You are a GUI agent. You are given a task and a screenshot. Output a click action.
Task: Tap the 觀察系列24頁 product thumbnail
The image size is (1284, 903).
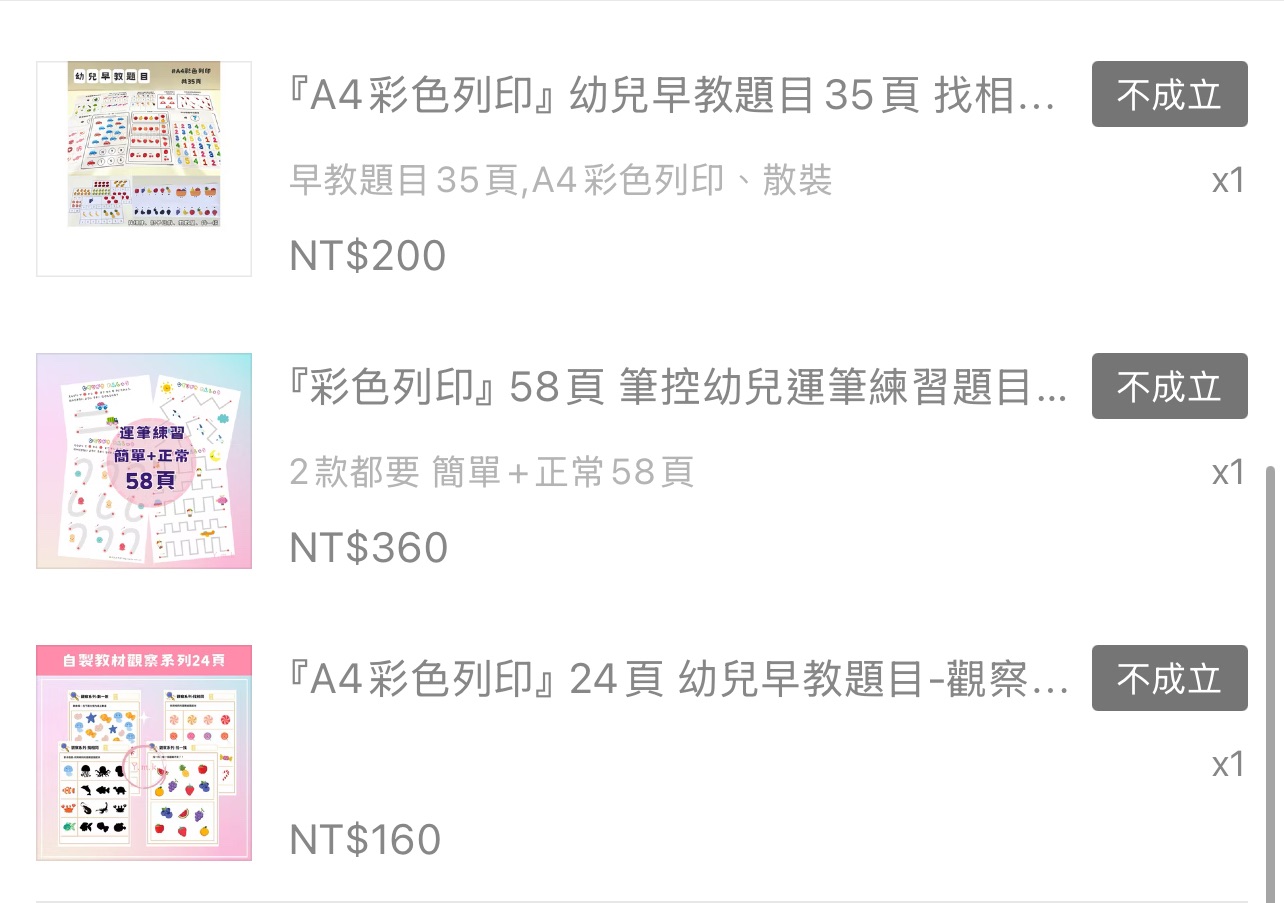144,752
